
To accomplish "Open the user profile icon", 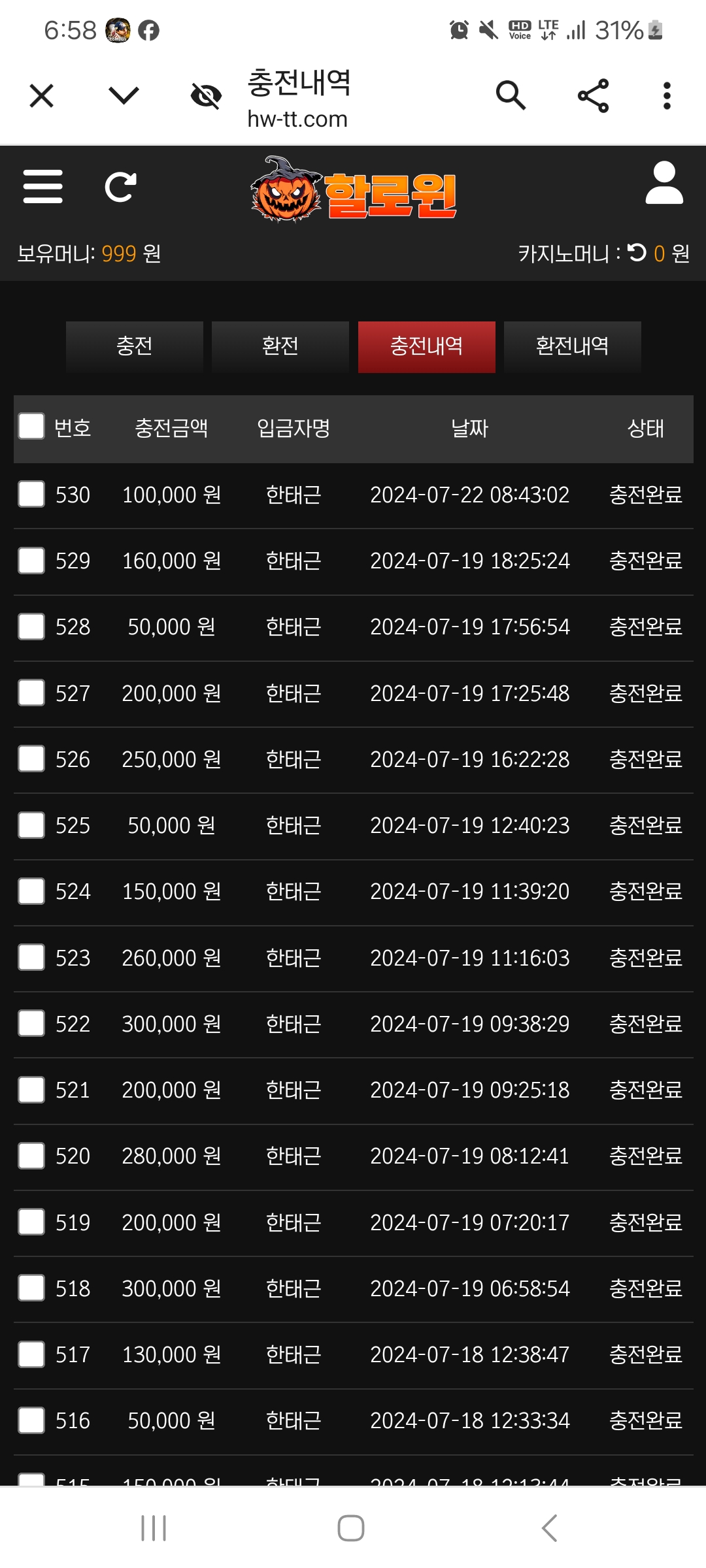I will pyautogui.click(x=664, y=183).
